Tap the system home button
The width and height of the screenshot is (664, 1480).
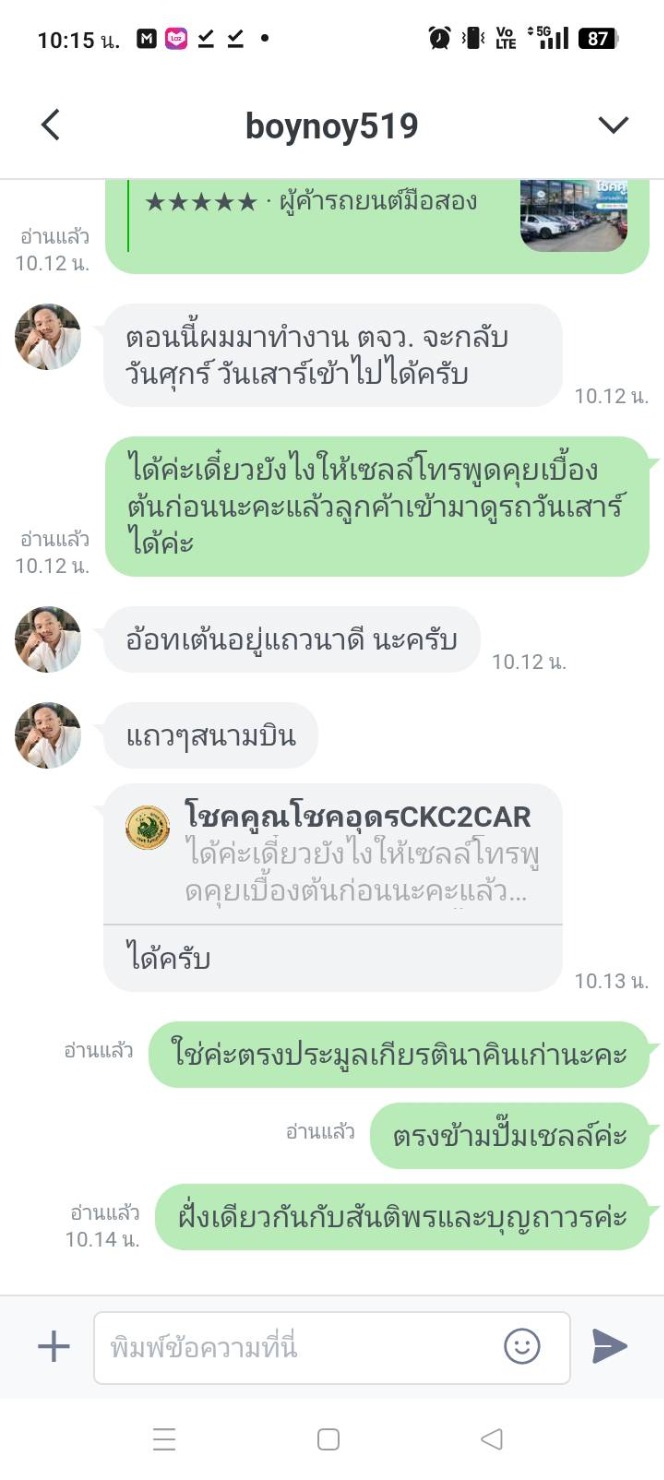[x=328, y=1439]
